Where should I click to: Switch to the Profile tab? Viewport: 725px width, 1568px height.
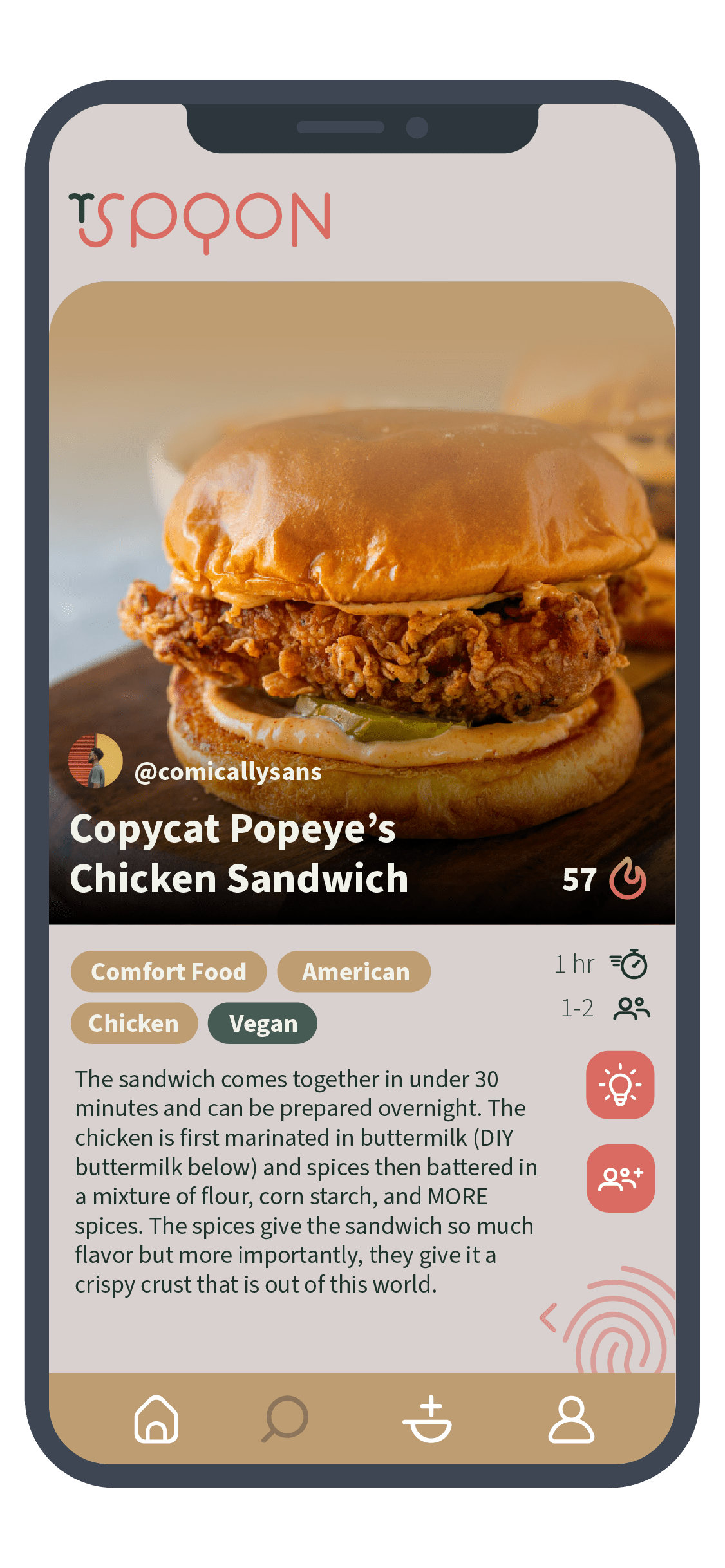[571, 1419]
